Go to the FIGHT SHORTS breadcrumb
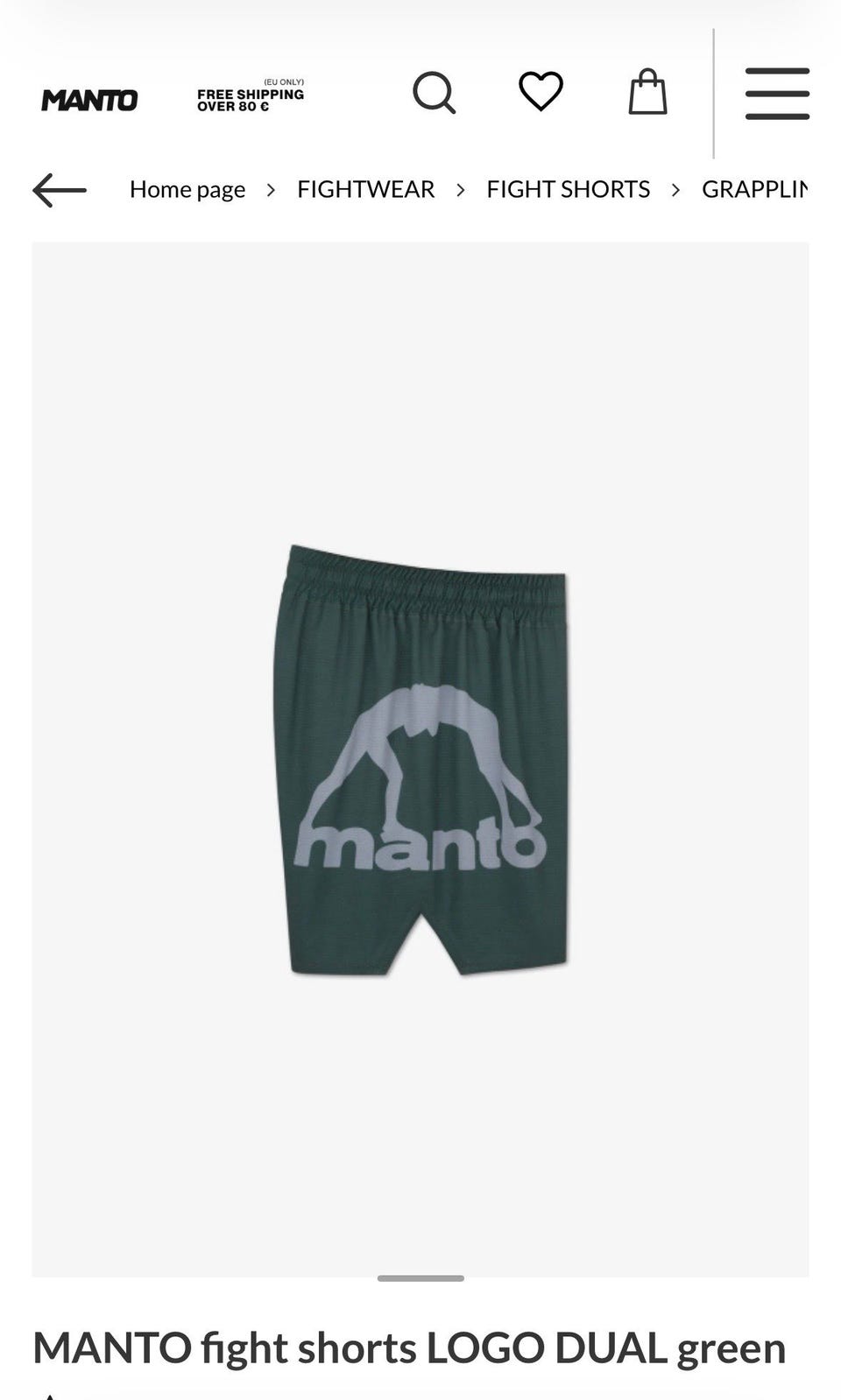The height and width of the screenshot is (1400, 841). 568,189
